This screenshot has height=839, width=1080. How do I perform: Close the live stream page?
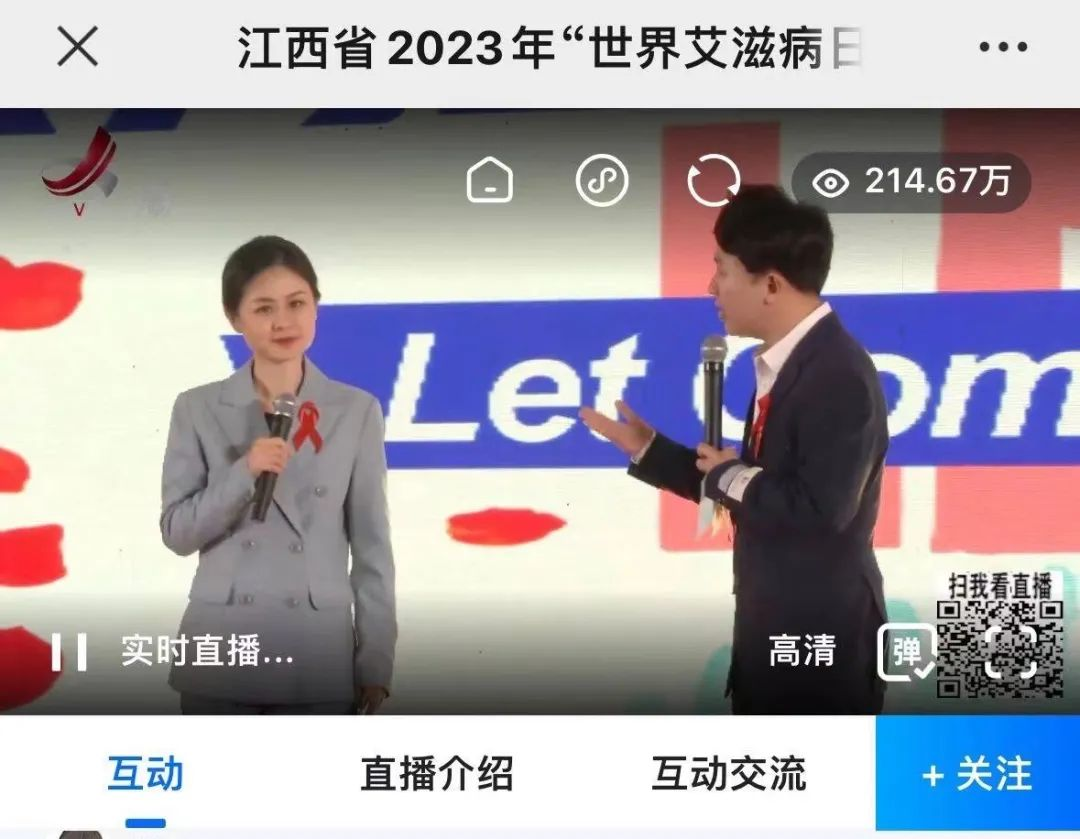point(78,47)
